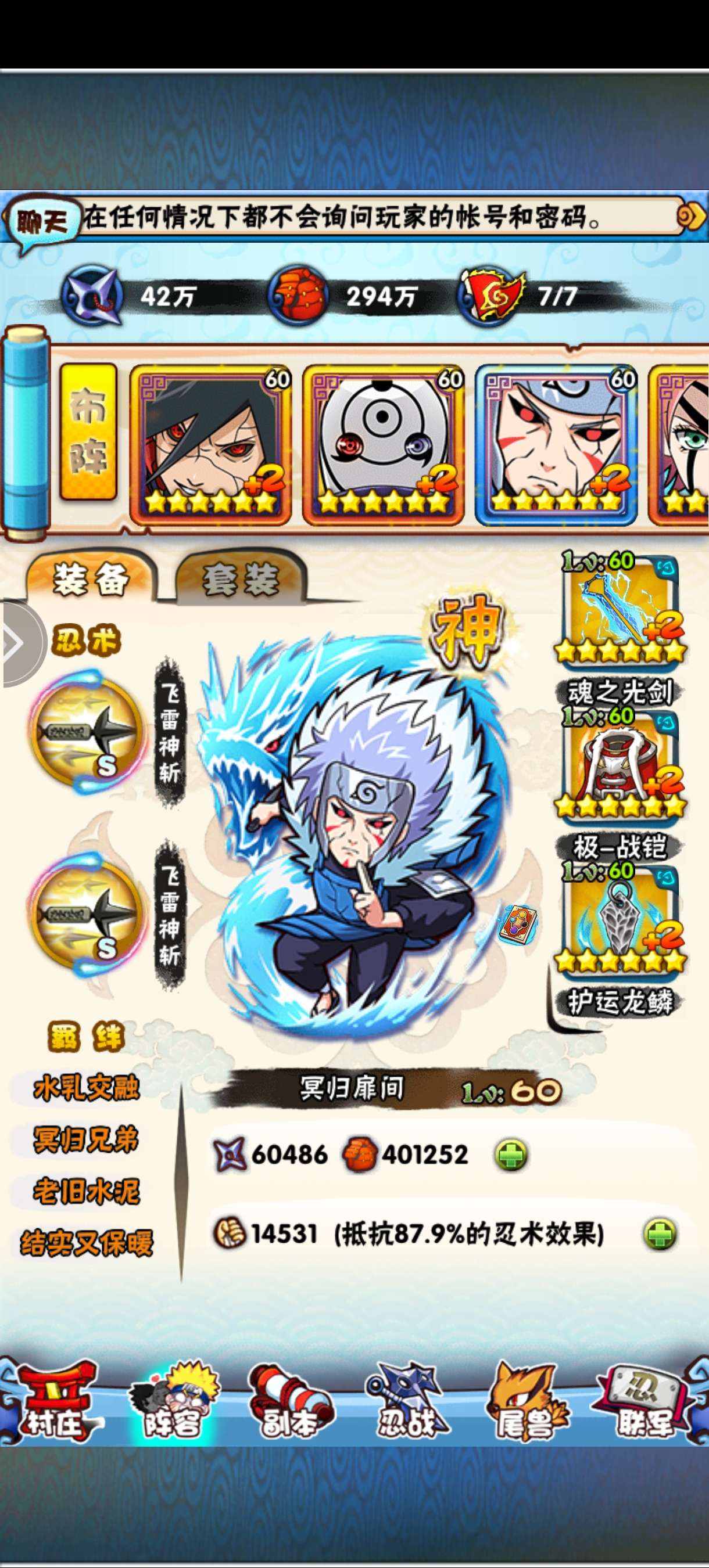Open the 水乳交融 bond

(87, 1088)
